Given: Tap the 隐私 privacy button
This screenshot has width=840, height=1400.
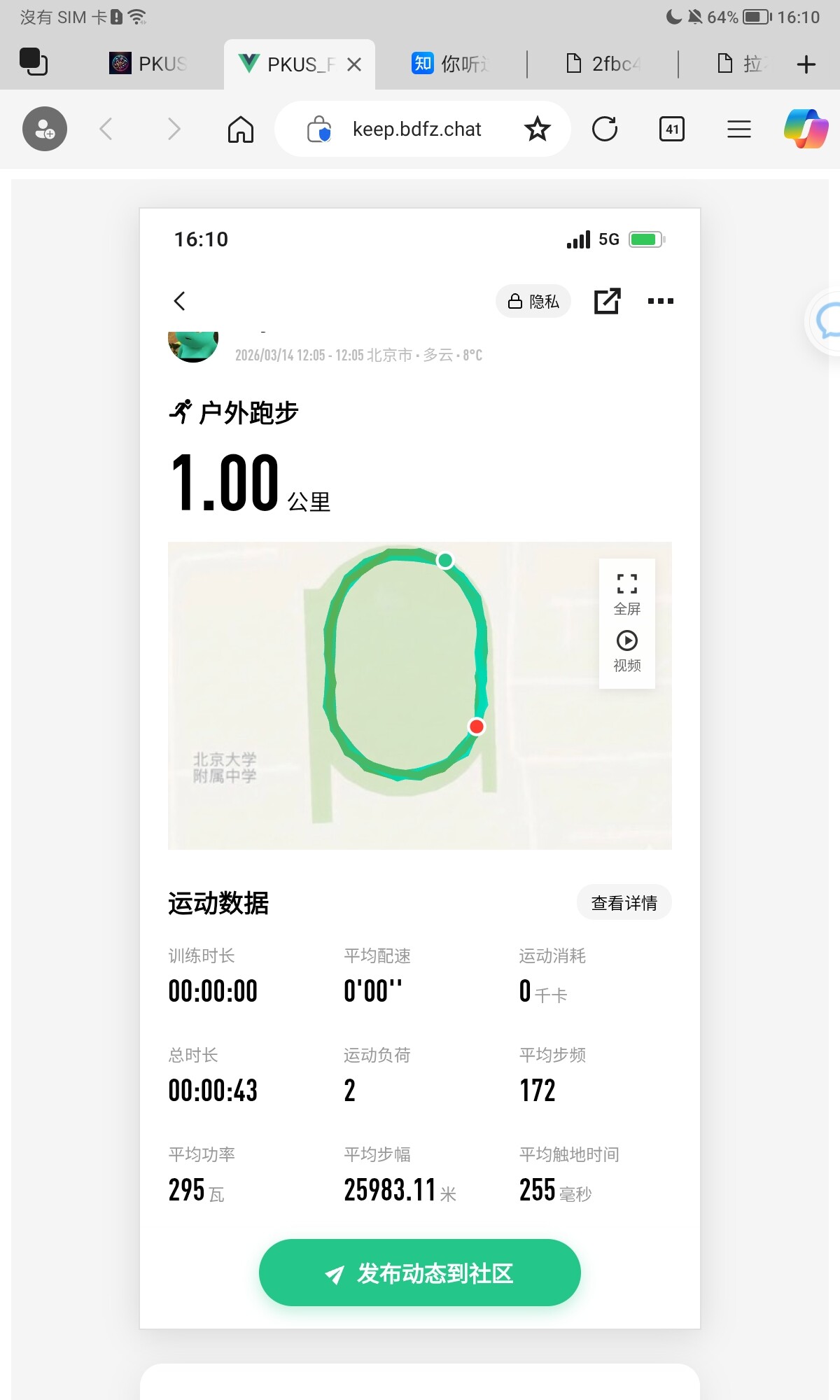Looking at the screenshot, I should click(533, 302).
